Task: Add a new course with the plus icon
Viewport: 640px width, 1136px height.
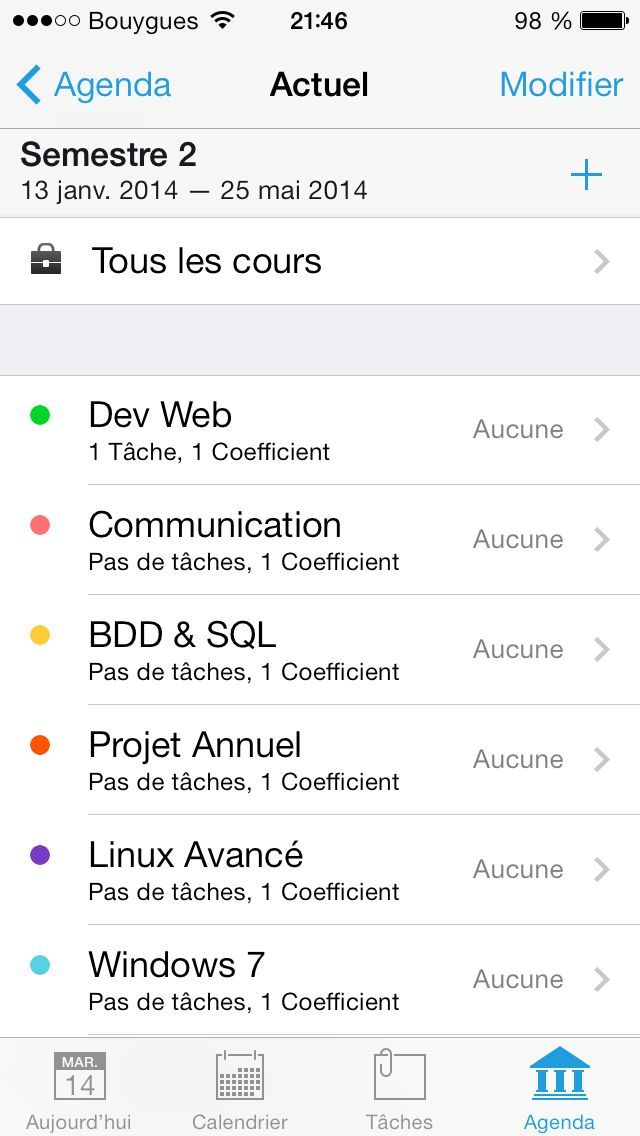Action: tap(586, 176)
